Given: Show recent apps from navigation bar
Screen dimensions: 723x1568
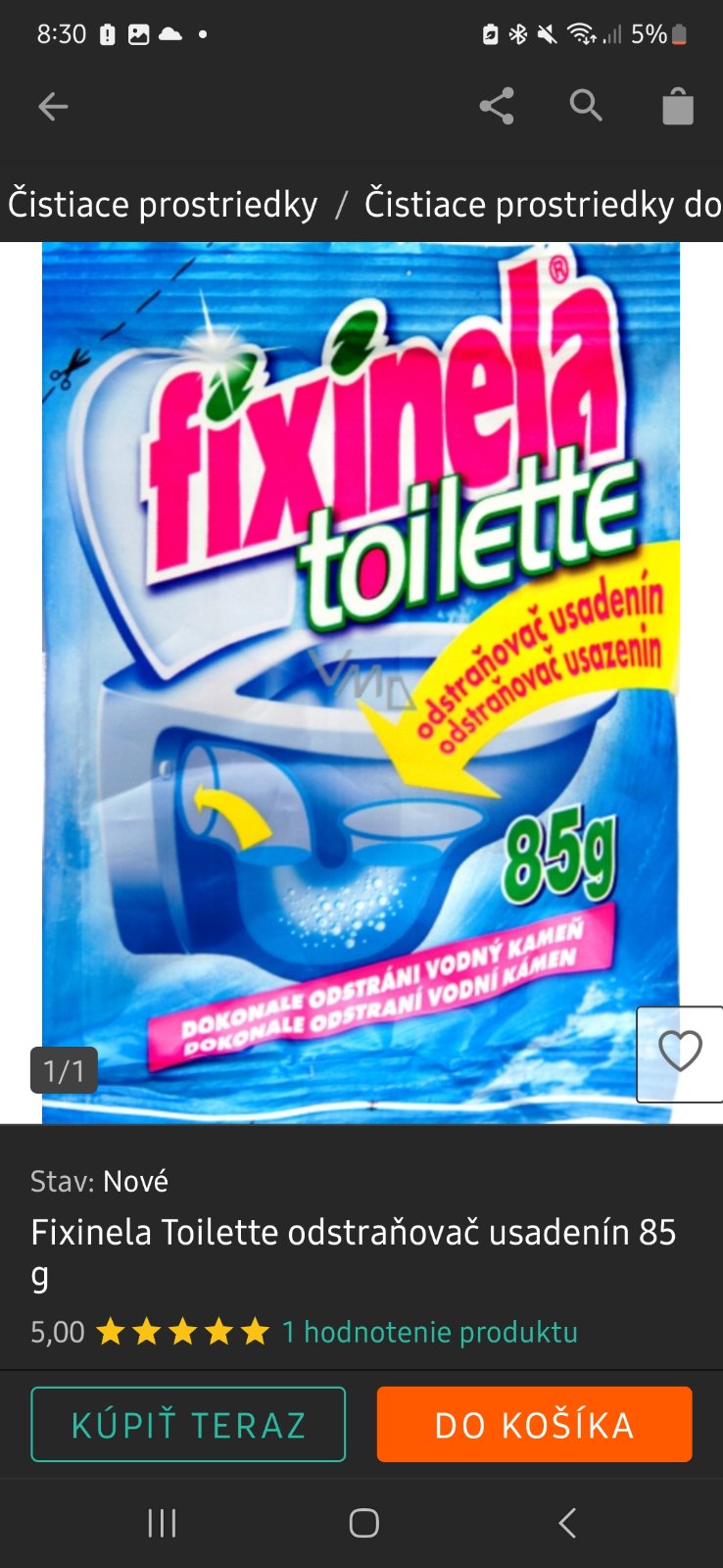Looking at the screenshot, I should 162,1523.
